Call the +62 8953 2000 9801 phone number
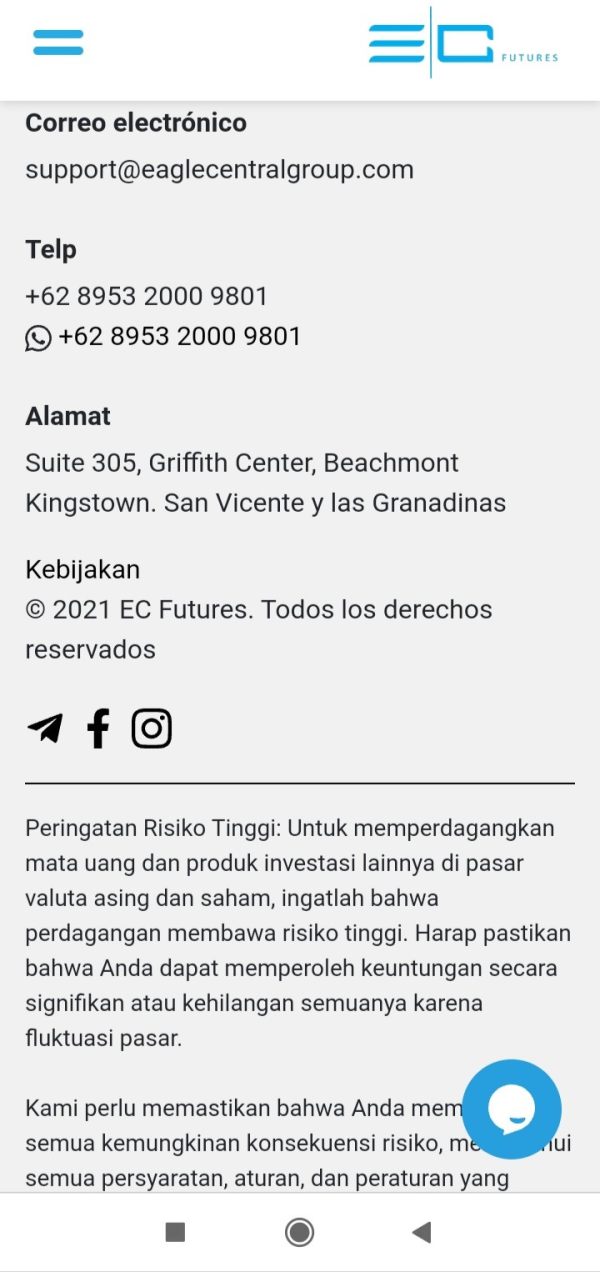Viewport: 600px width, 1272px height. [146, 296]
